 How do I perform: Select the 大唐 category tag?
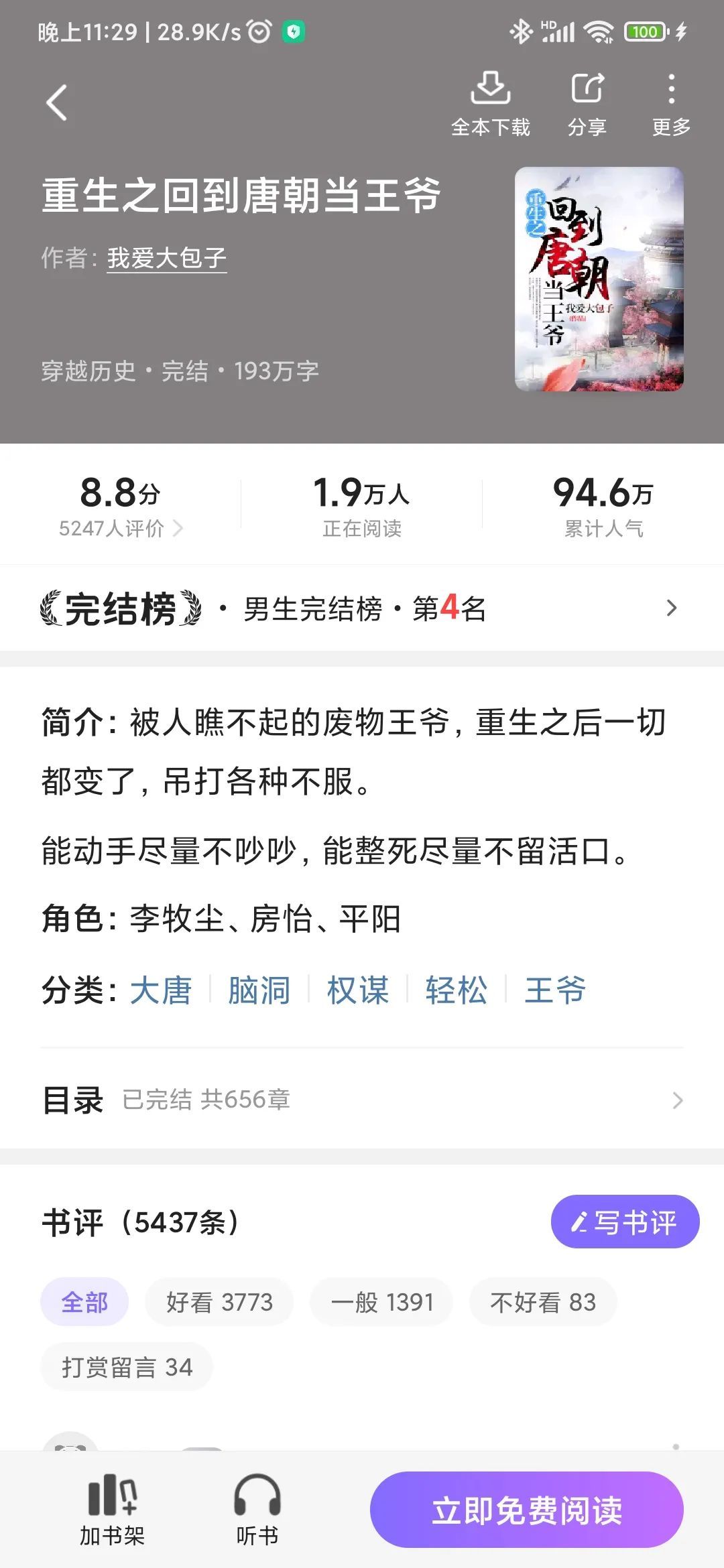click(x=161, y=990)
